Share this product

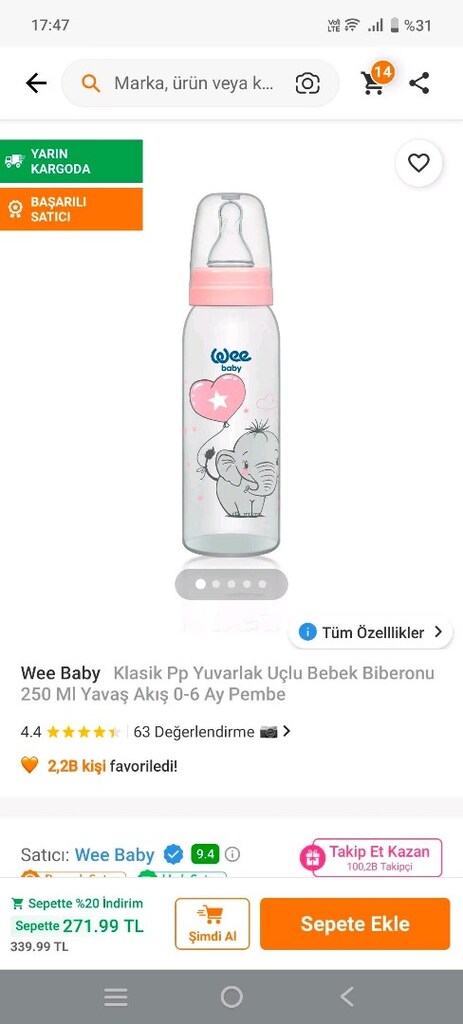coord(419,83)
